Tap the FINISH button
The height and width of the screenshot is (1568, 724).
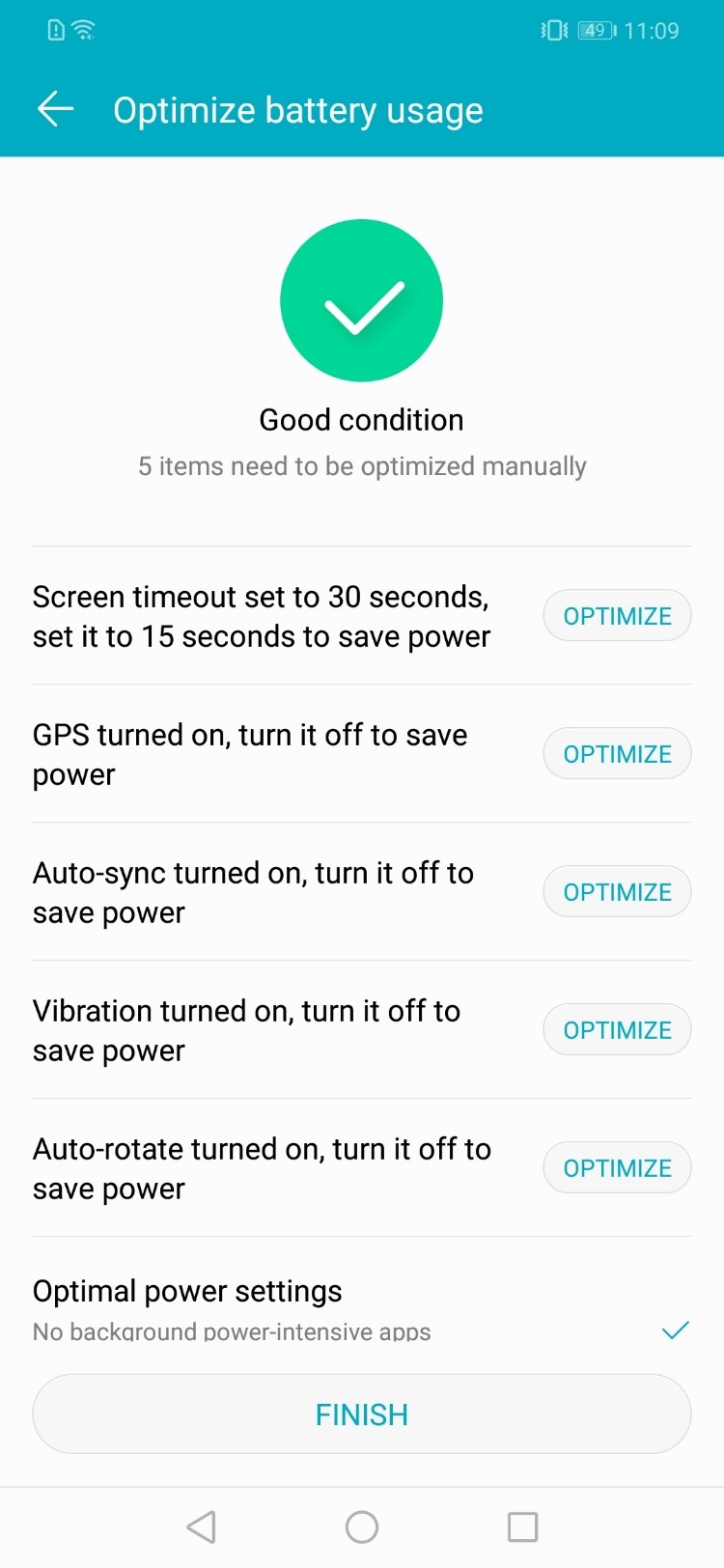coord(362,1414)
